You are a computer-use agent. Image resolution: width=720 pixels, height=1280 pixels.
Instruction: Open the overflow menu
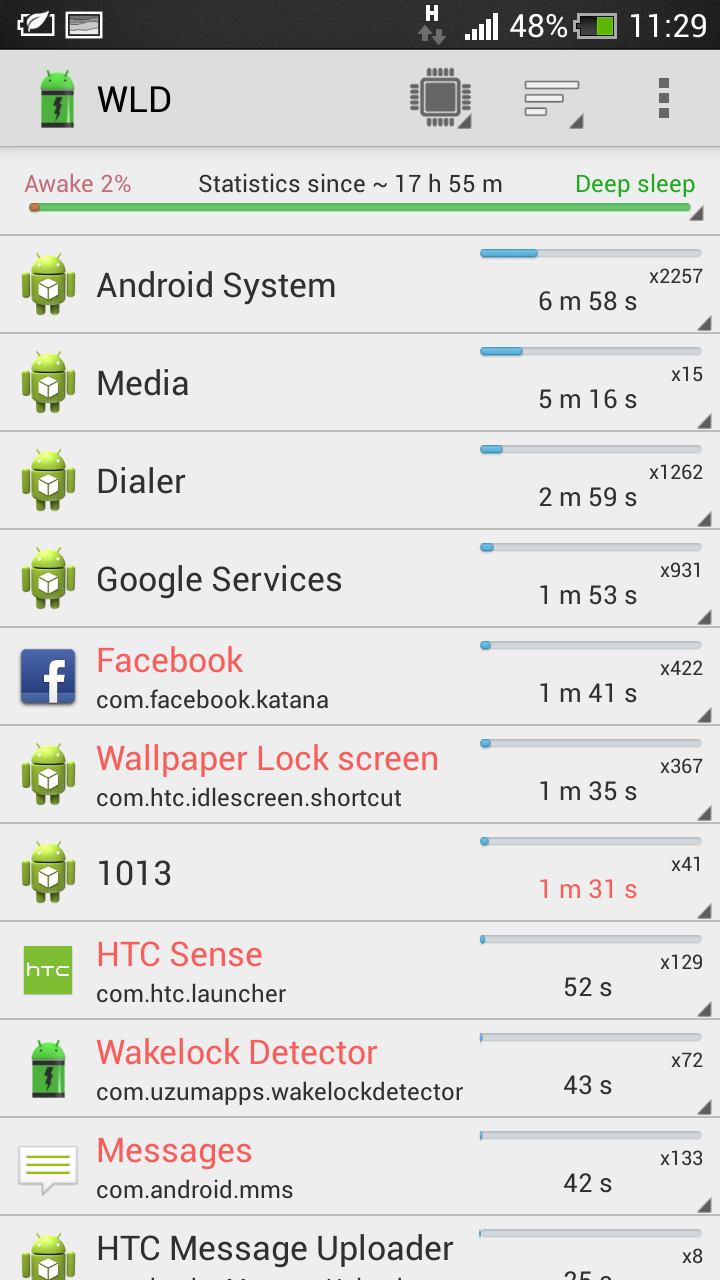pyautogui.click(x=663, y=99)
